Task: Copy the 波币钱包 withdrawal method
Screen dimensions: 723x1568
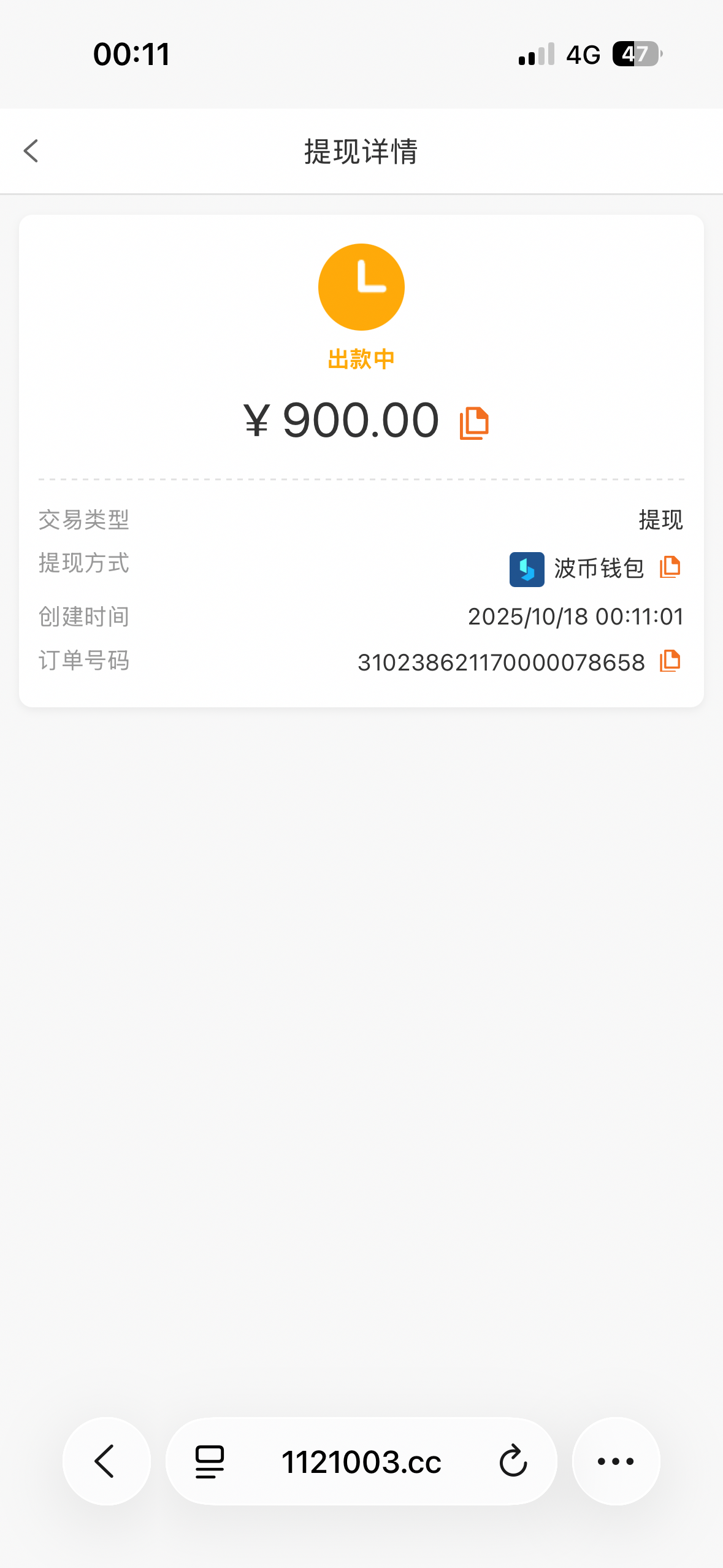Action: (670, 567)
